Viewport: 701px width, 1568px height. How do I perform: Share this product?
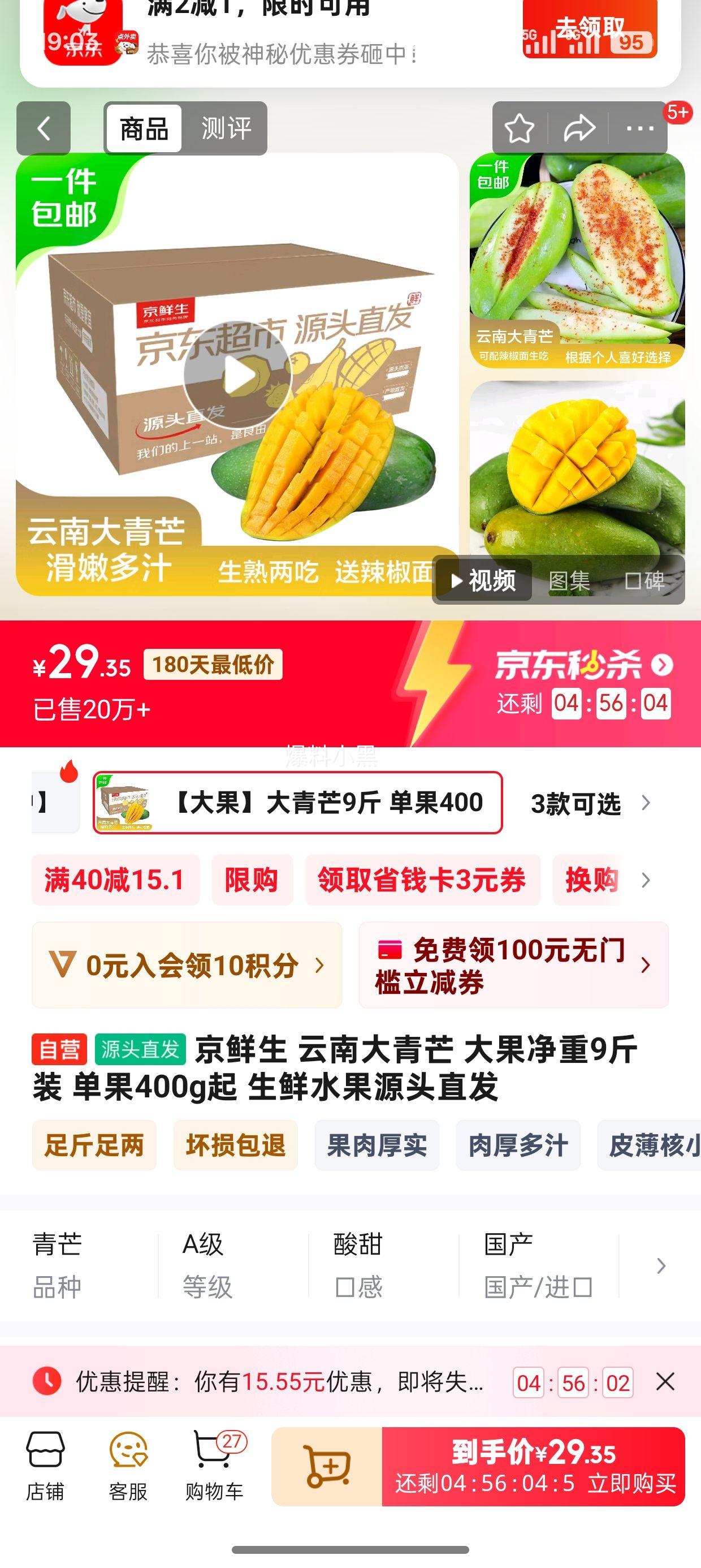579,128
